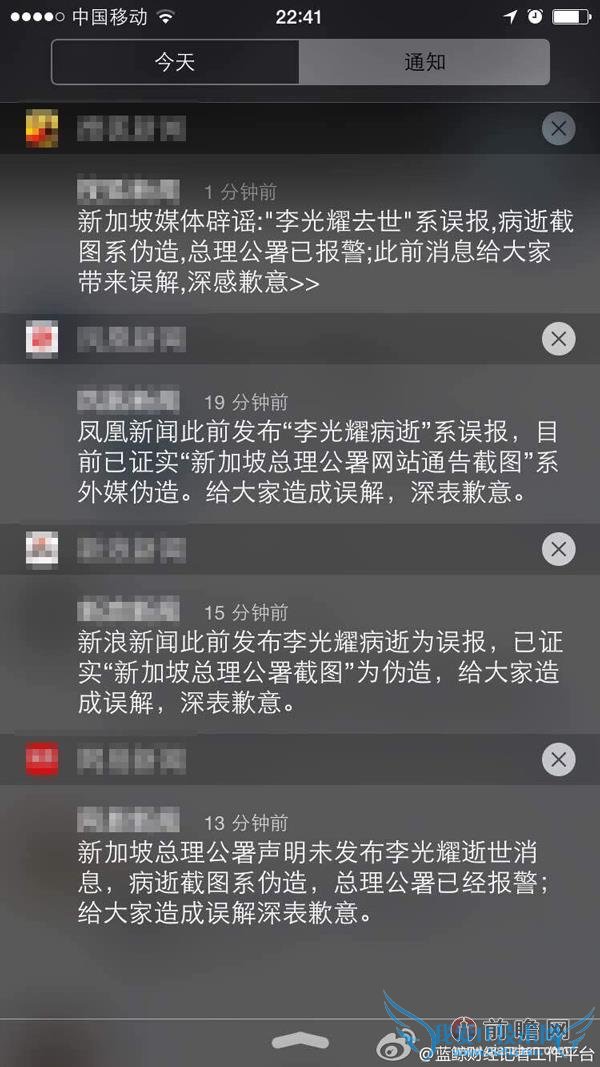Switch to the 今天 tab
Image resolution: width=600 pixels, height=1067 pixels.
click(175, 62)
